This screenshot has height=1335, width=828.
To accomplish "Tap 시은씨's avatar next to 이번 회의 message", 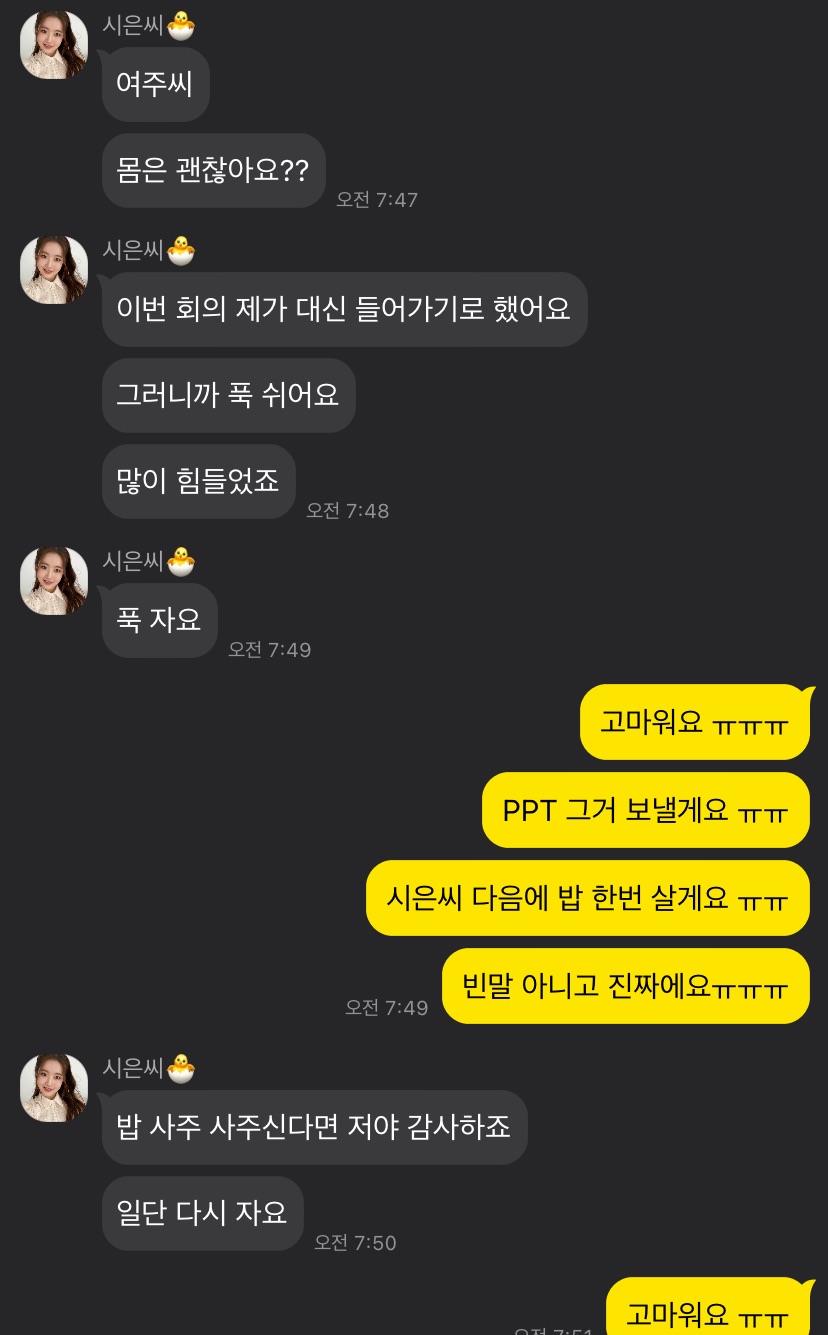I will coord(54,270).
